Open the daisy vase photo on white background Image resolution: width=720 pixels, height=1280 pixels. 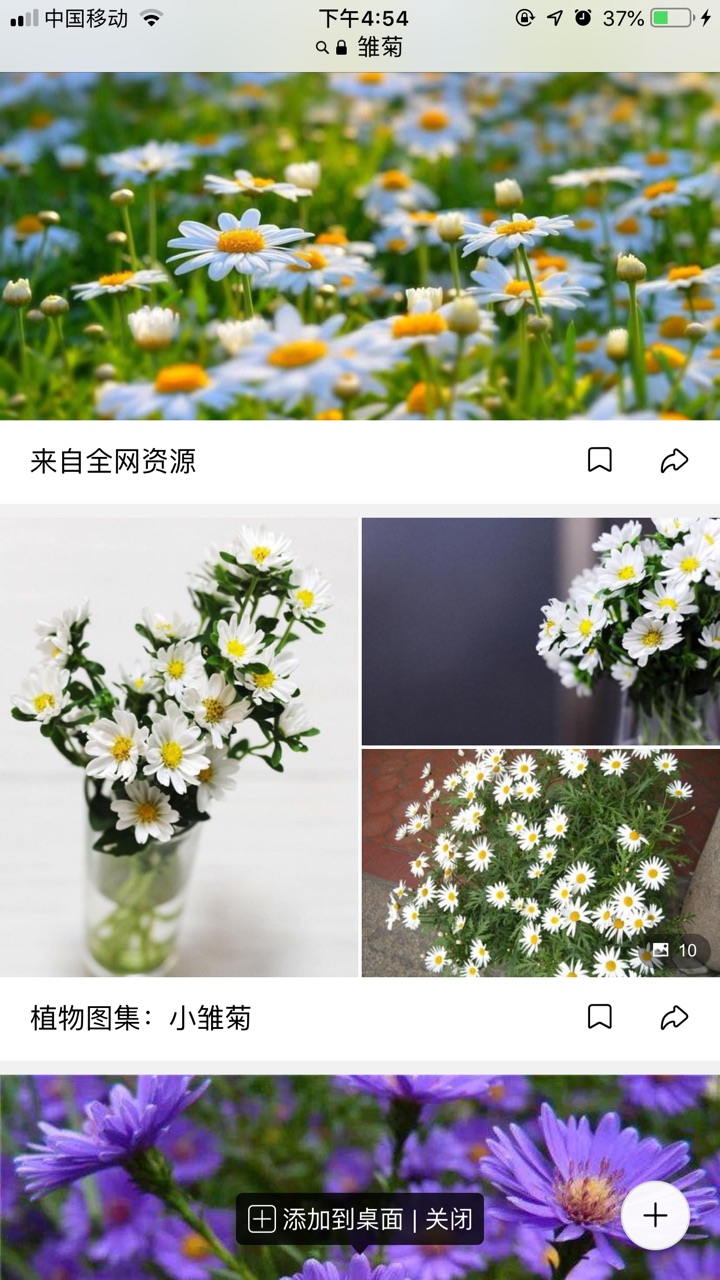click(x=178, y=746)
